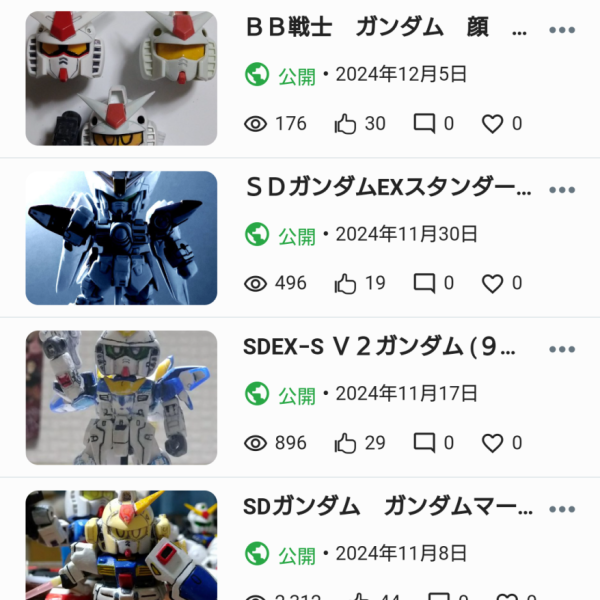View the BB戦士 ガンダム 顔 post thumbnail

click(x=121, y=79)
